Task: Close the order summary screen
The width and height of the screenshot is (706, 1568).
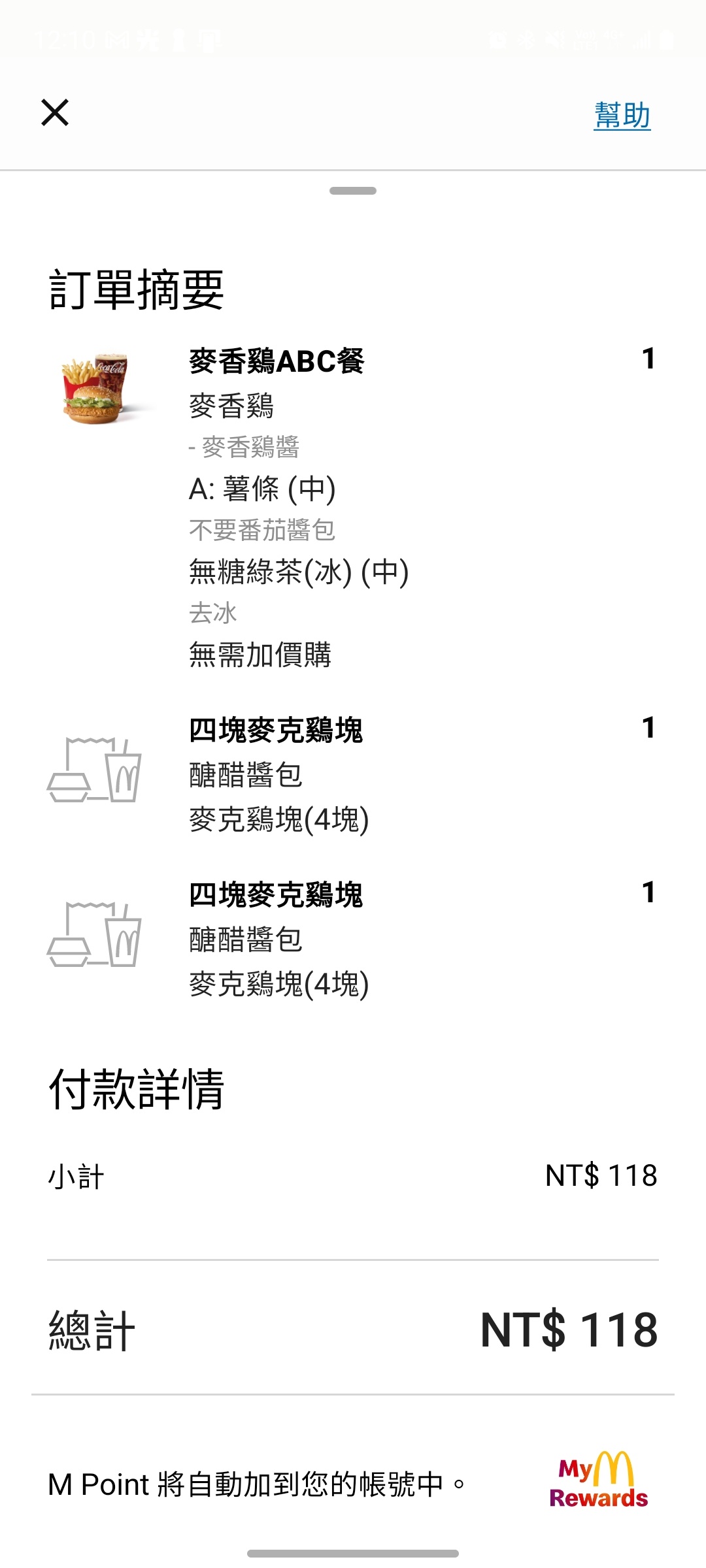Action: pos(55,113)
